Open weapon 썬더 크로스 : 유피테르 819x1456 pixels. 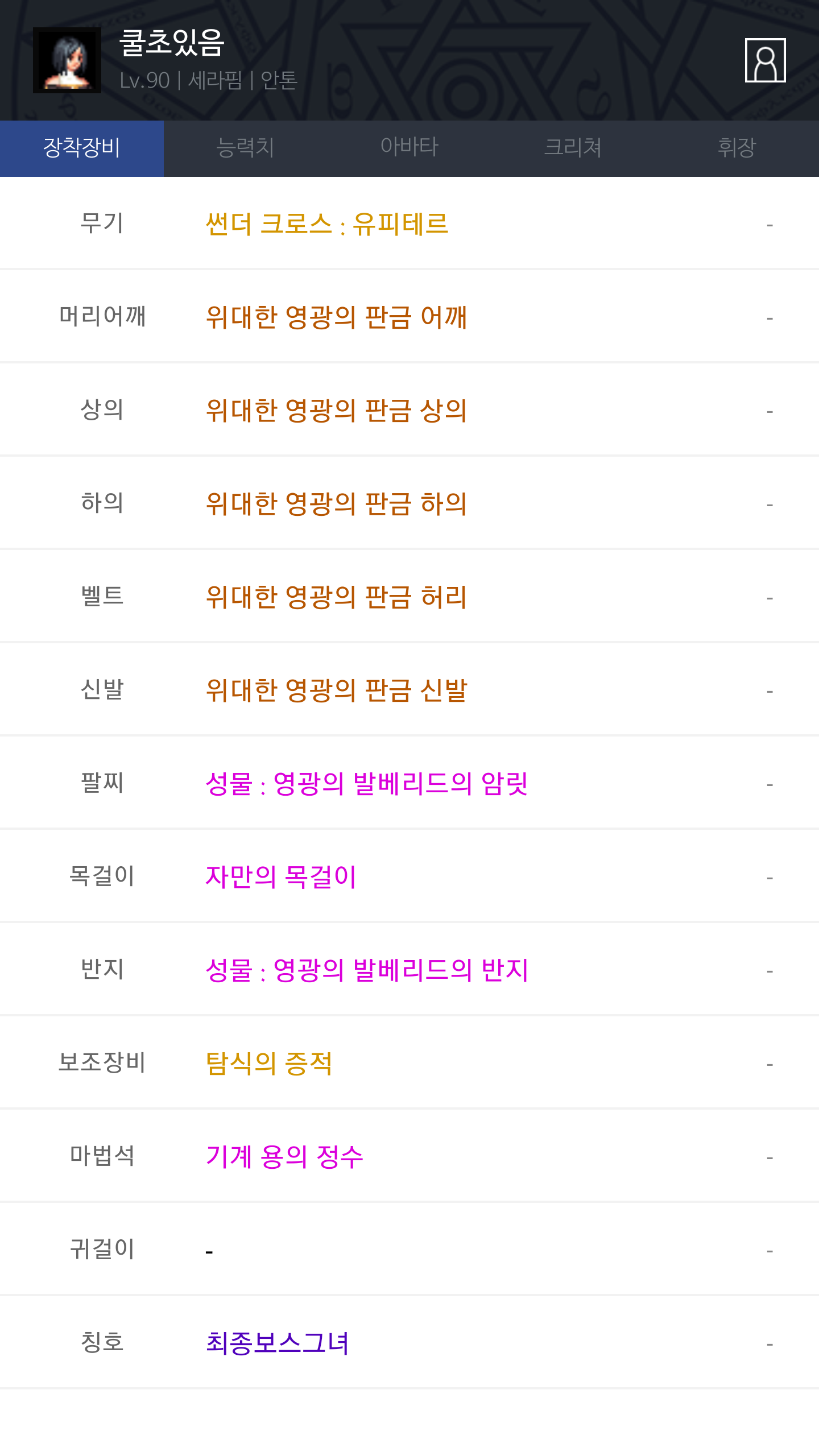point(327,224)
